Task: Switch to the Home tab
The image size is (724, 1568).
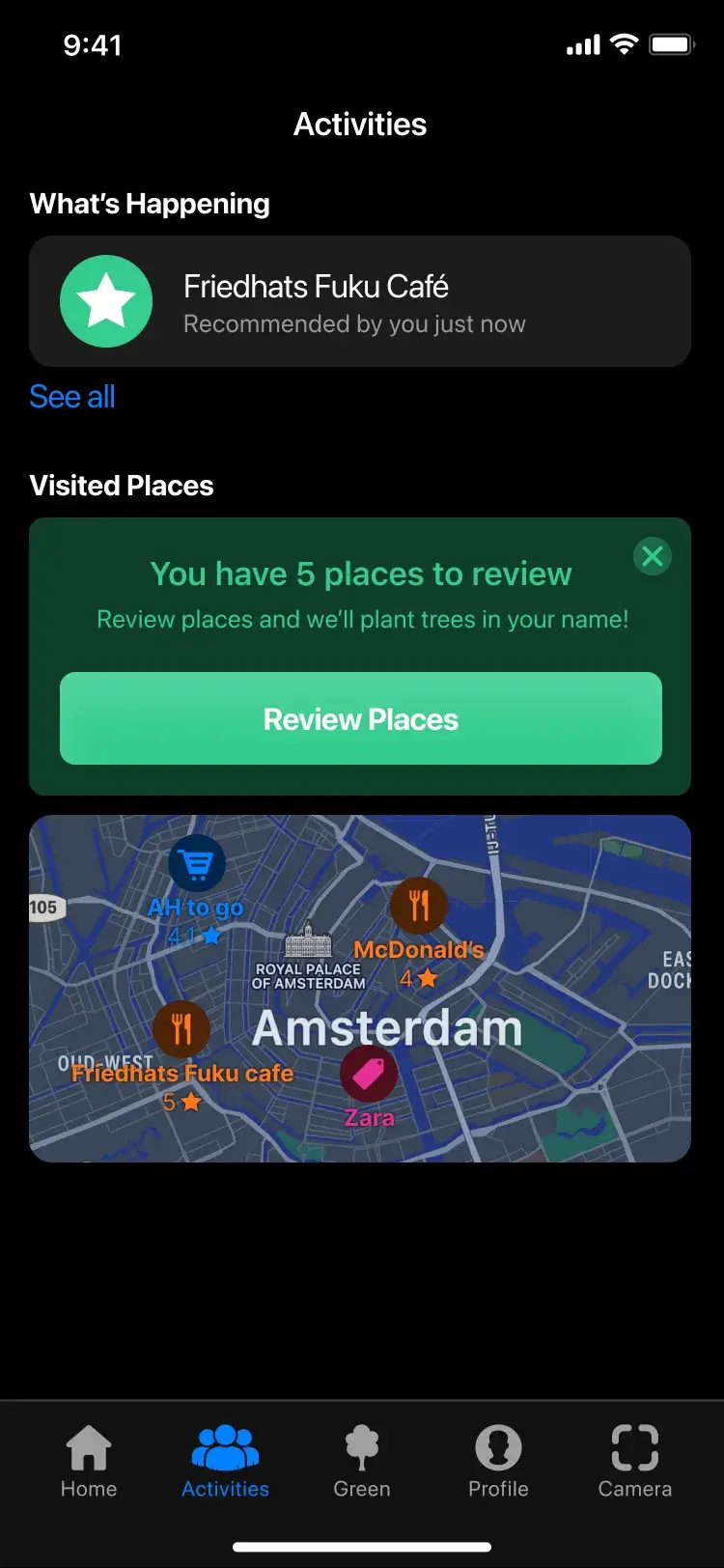Action: (x=89, y=1461)
